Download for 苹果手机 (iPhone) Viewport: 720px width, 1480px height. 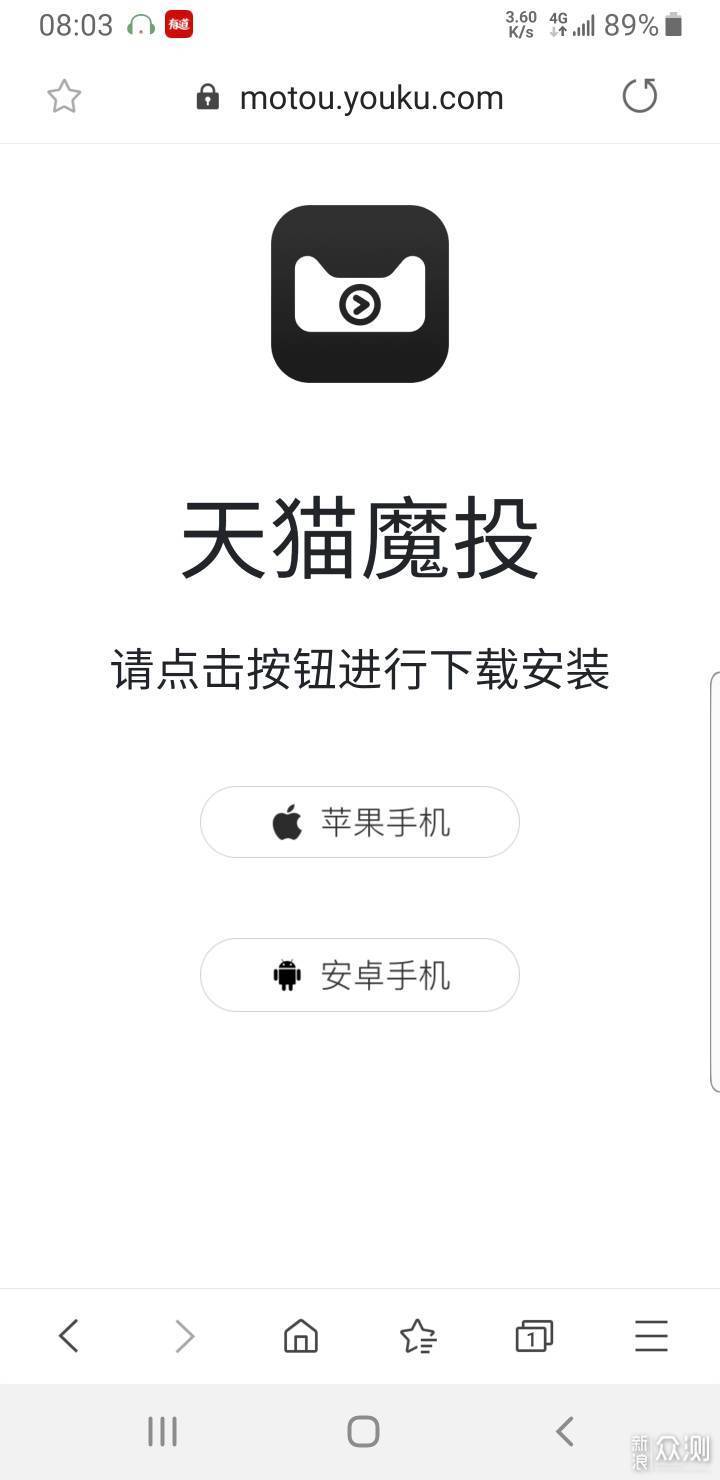[360, 822]
